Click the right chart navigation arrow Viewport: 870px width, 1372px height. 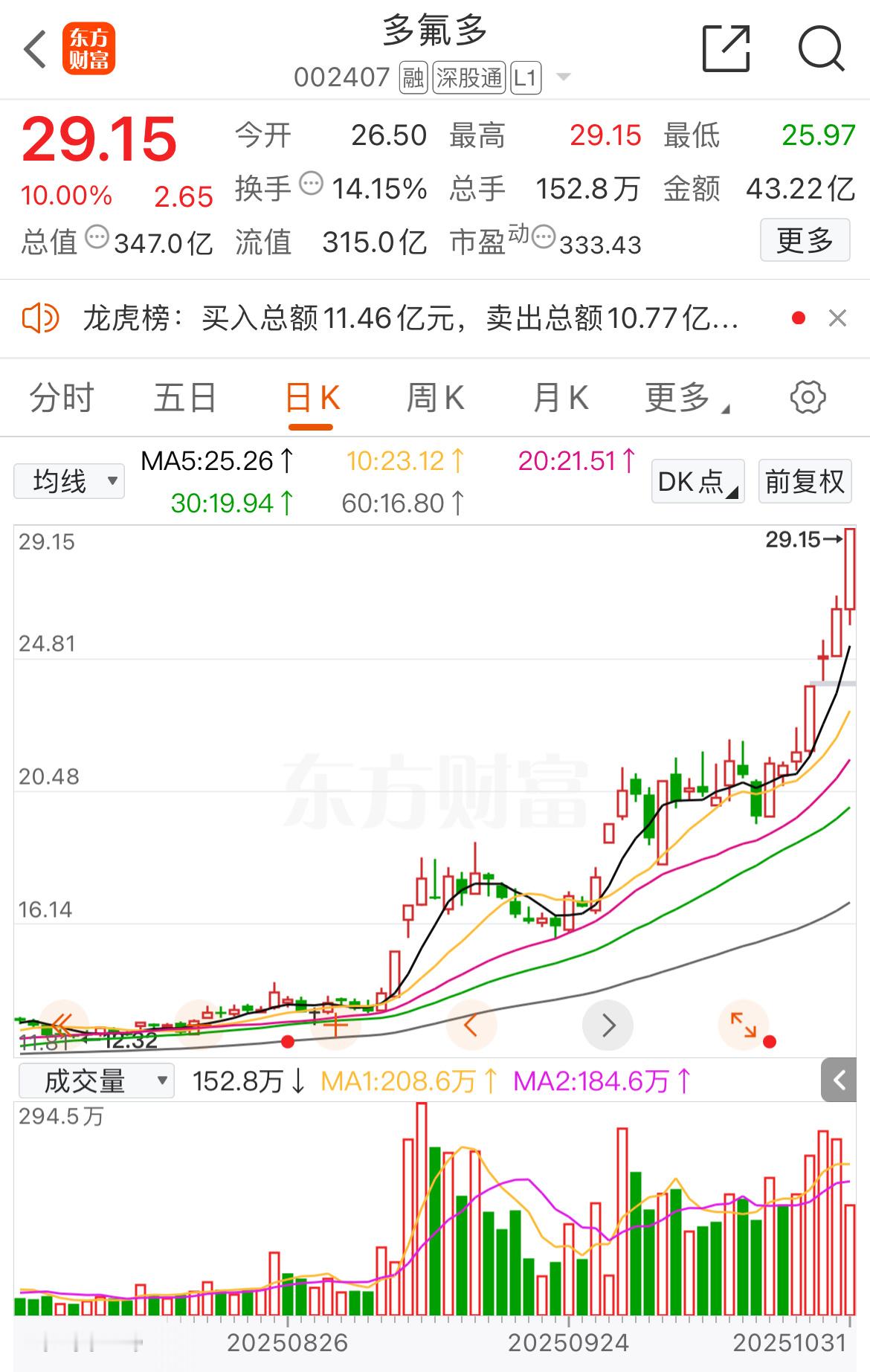click(608, 1025)
